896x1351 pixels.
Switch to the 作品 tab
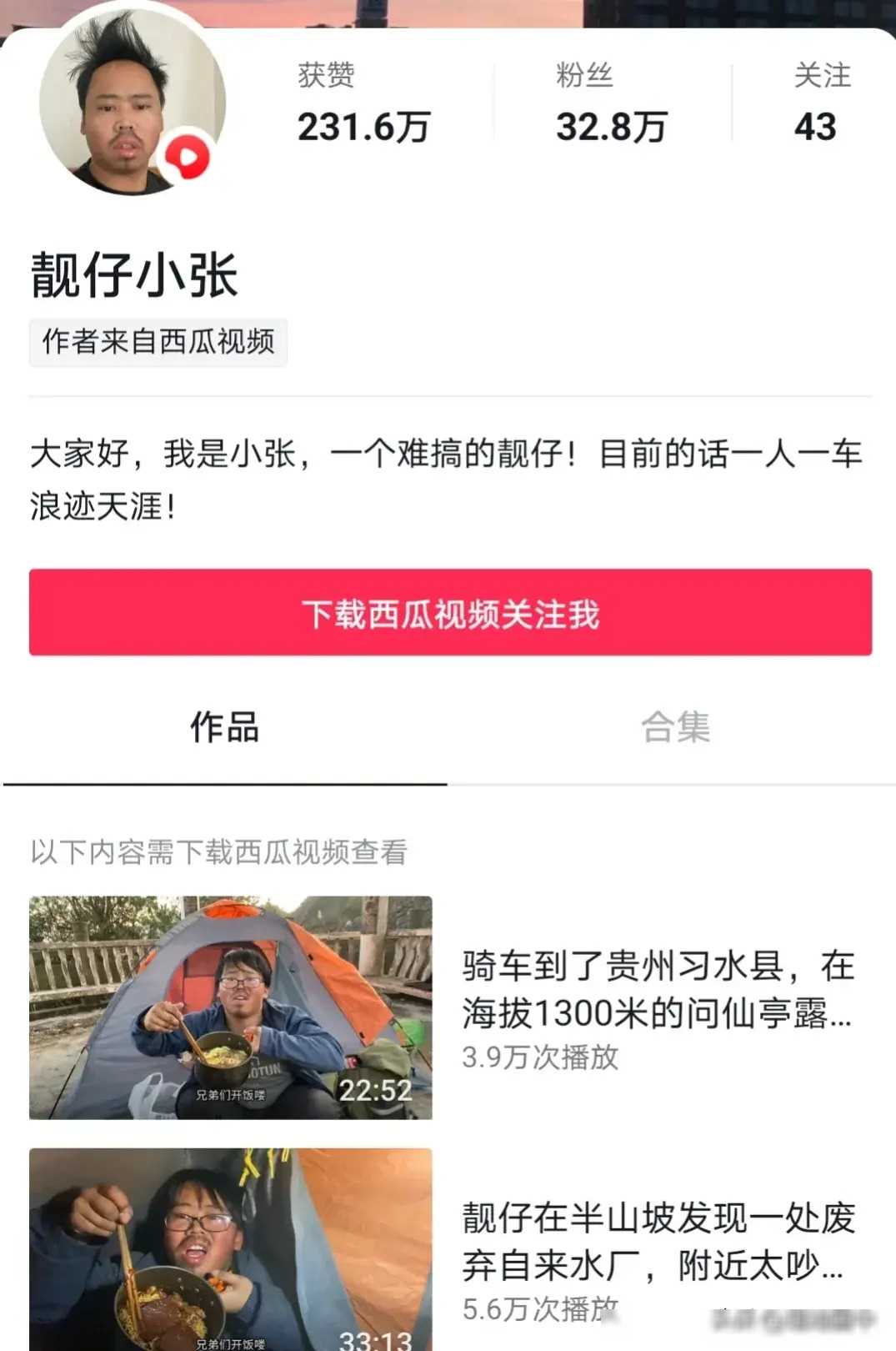pyautogui.click(x=225, y=728)
